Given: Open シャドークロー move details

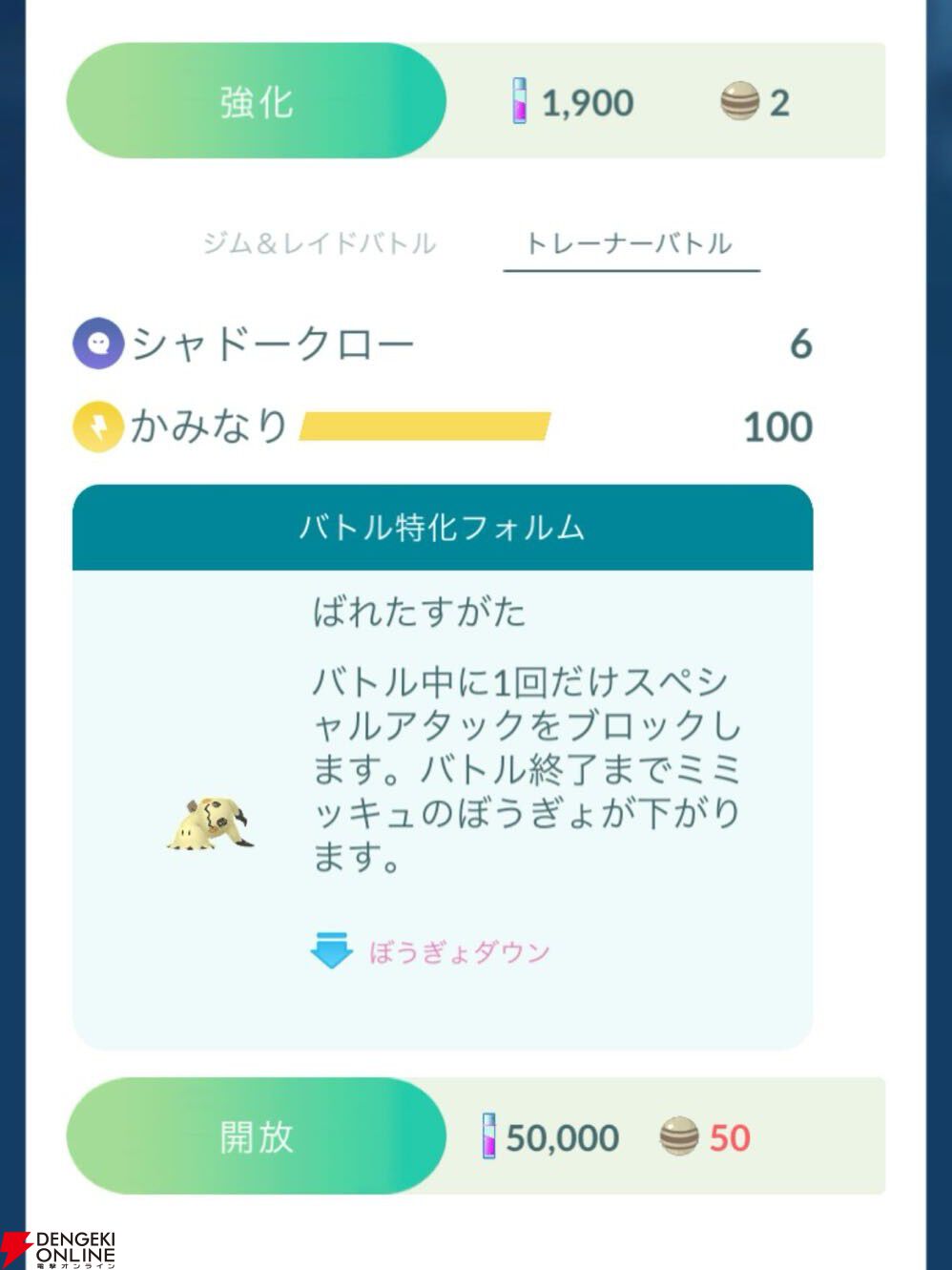Looking at the screenshot, I should [273, 344].
